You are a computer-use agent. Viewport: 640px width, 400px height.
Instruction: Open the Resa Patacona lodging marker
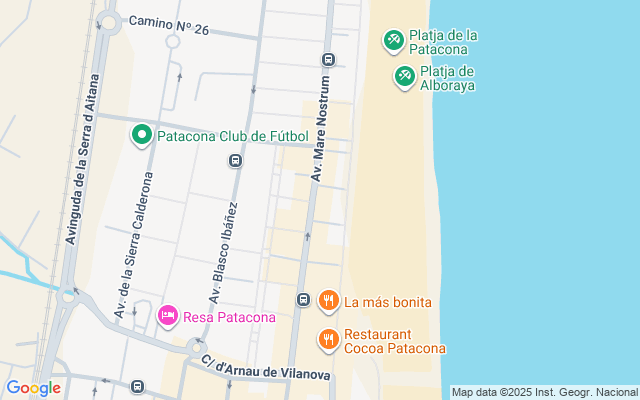(168, 316)
